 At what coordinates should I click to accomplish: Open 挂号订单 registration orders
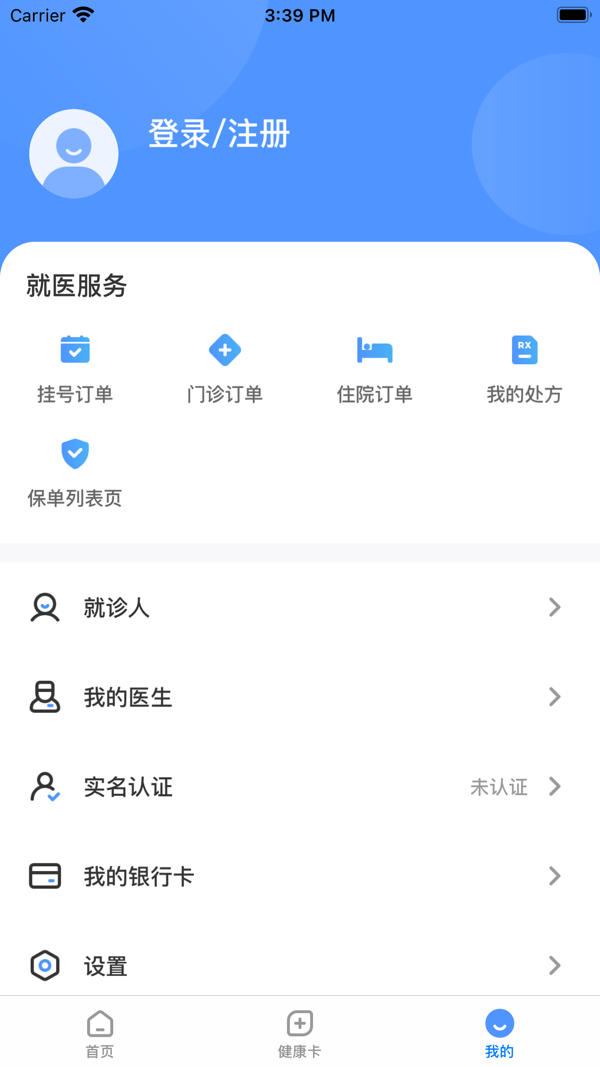[x=75, y=369]
